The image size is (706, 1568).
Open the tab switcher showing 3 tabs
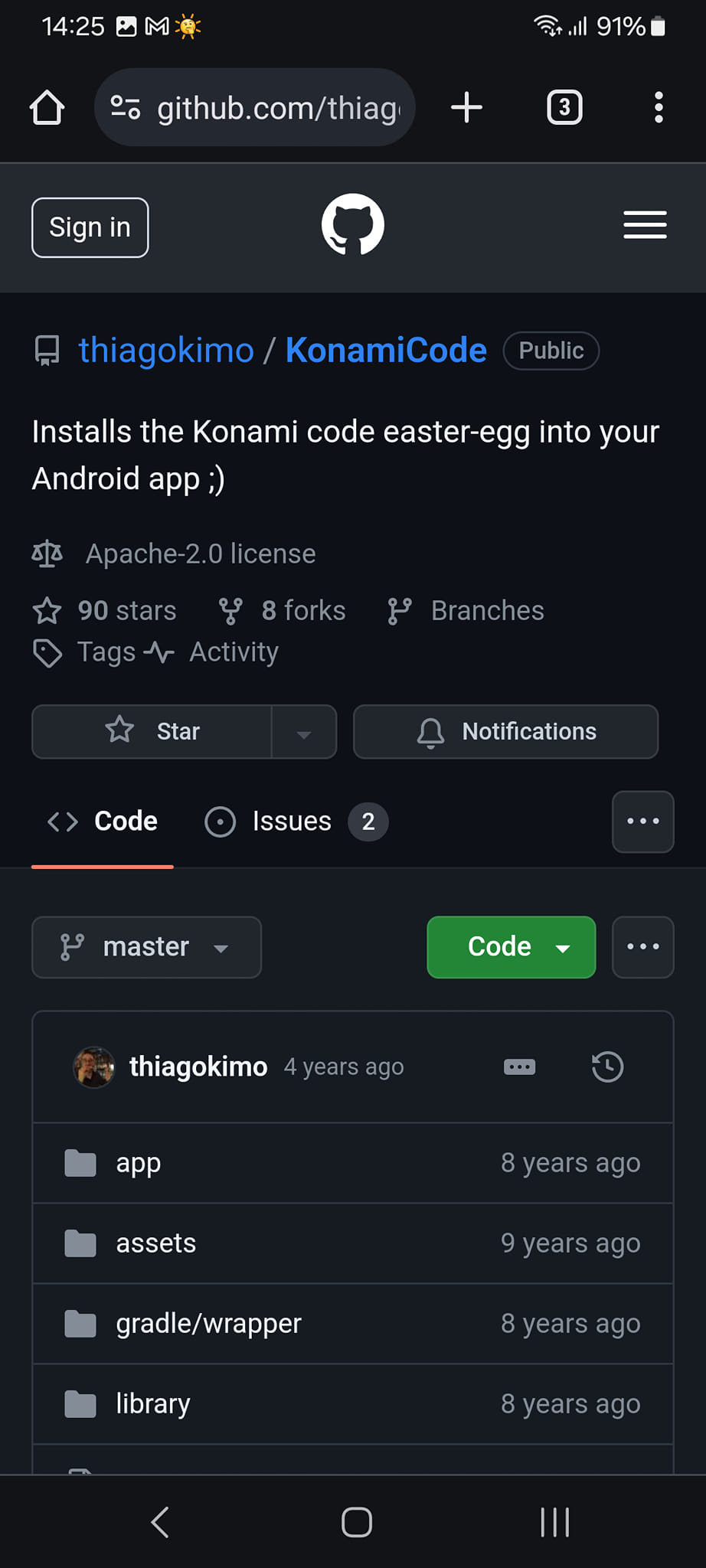coord(564,108)
